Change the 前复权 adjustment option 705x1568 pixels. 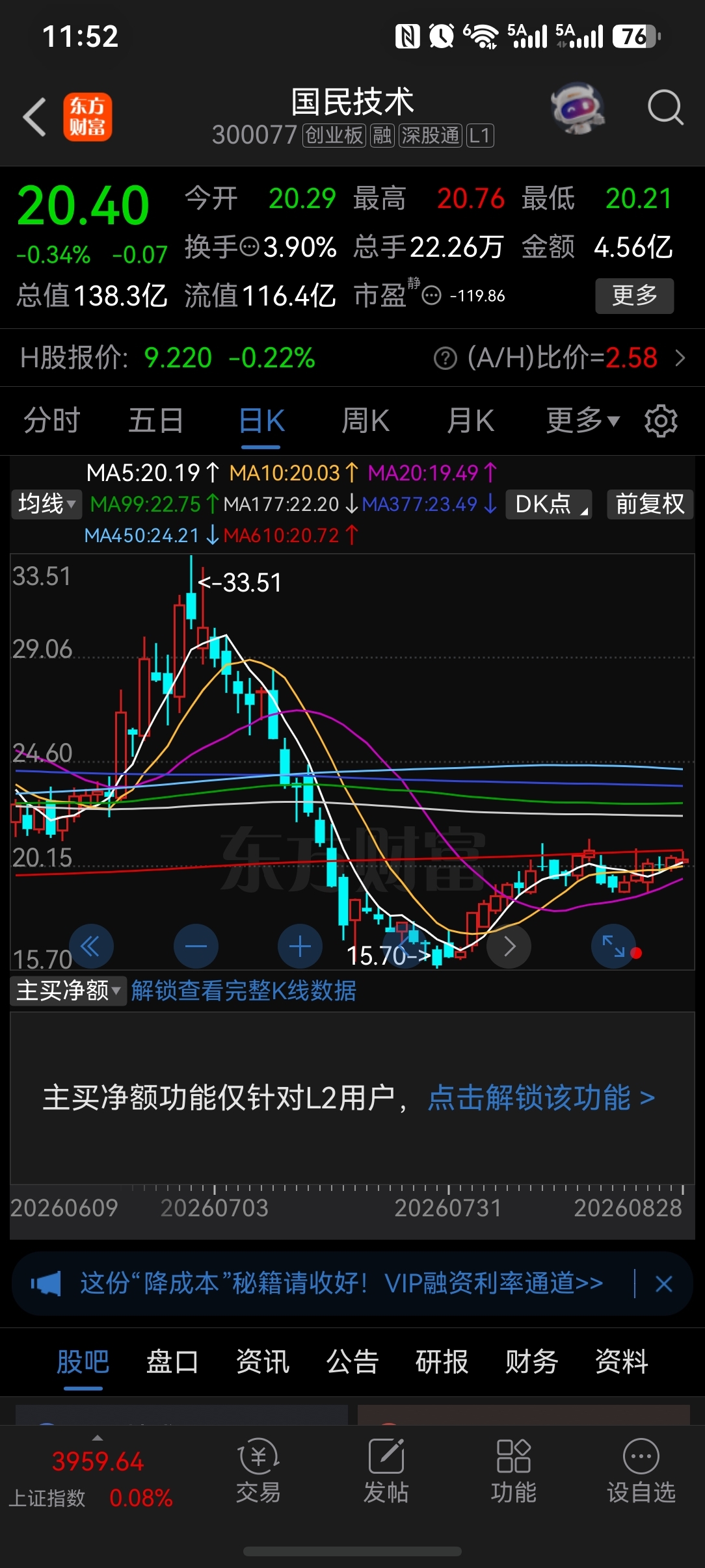pyautogui.click(x=650, y=504)
